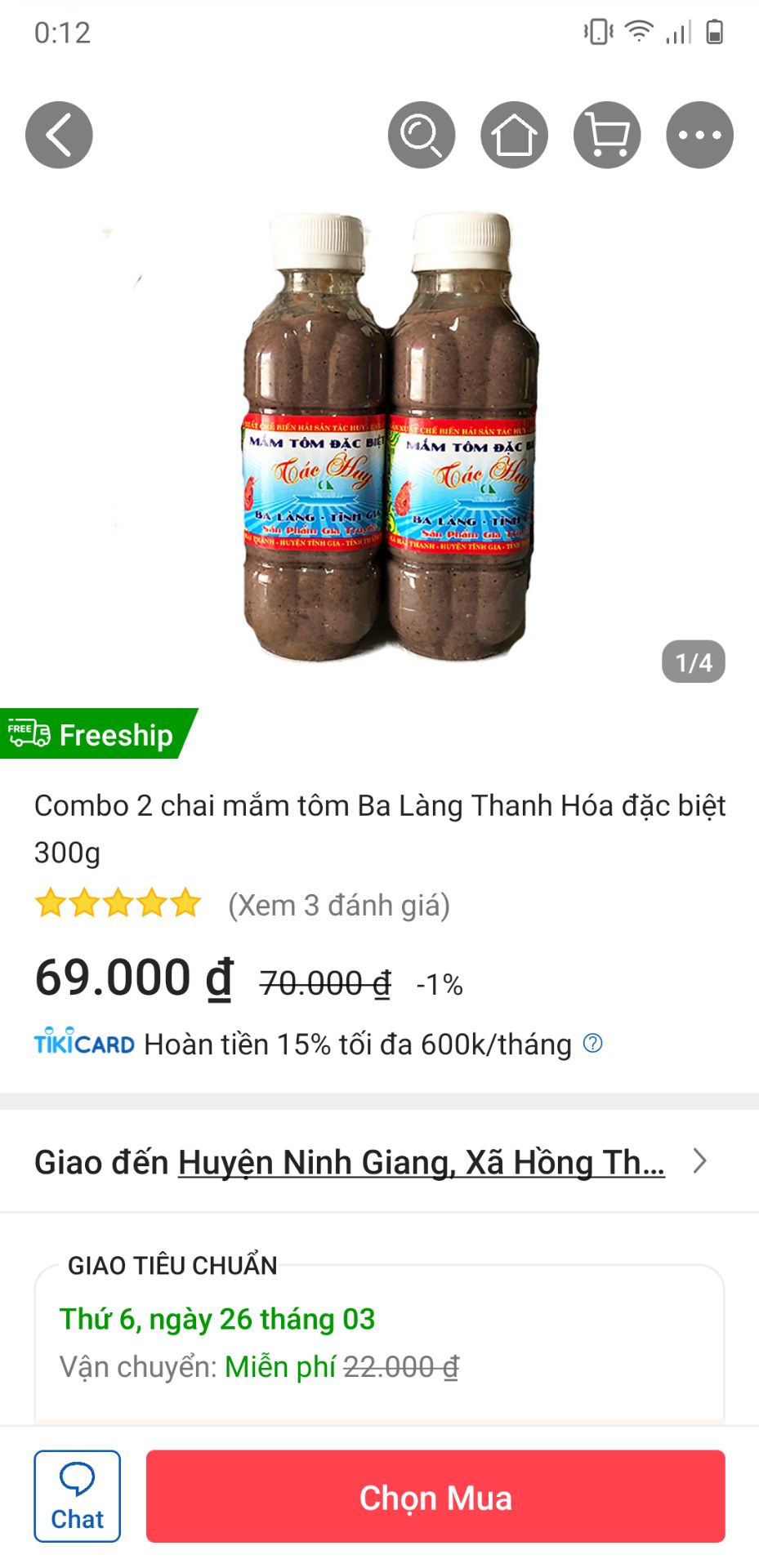Open the overflow menu (three dots) icon

[x=699, y=134]
